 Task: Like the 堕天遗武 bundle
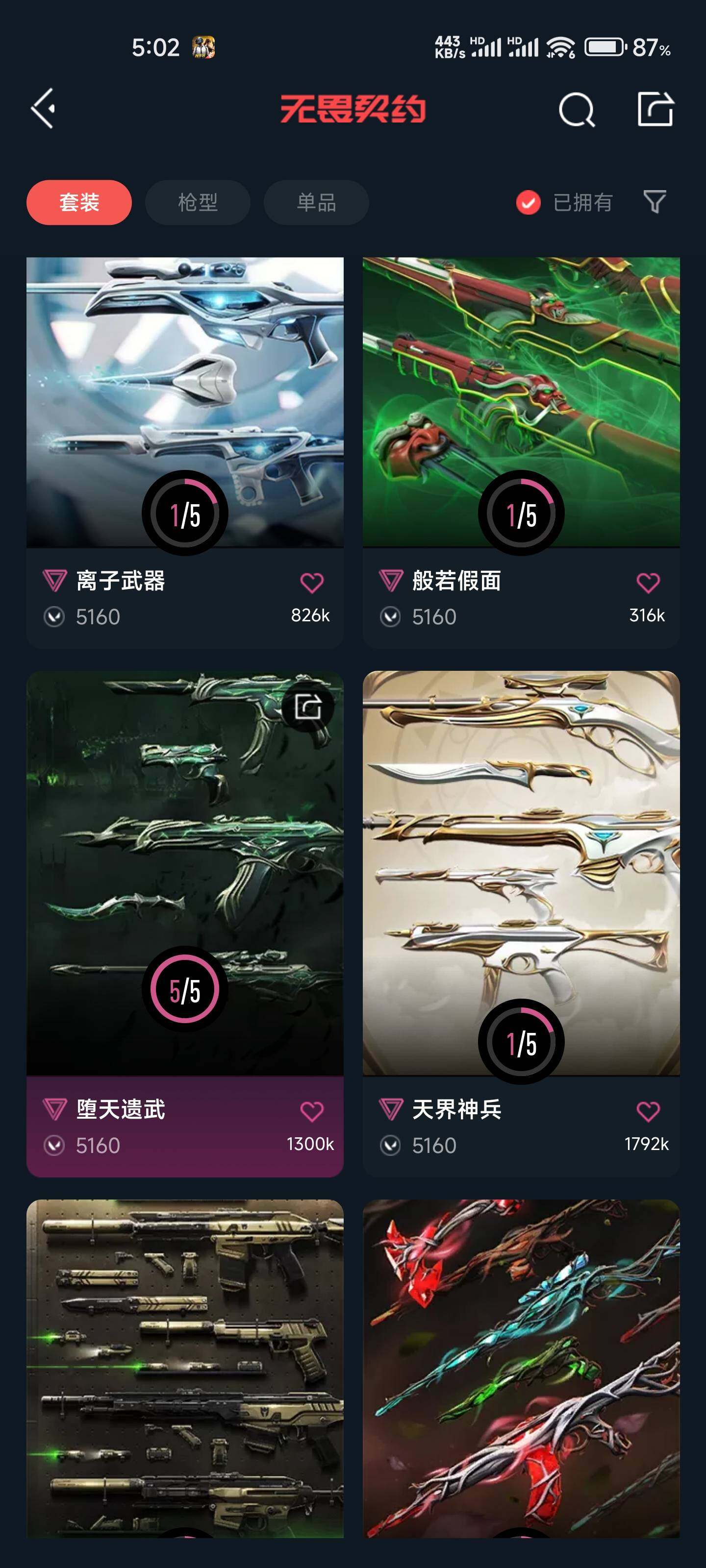(312, 1111)
